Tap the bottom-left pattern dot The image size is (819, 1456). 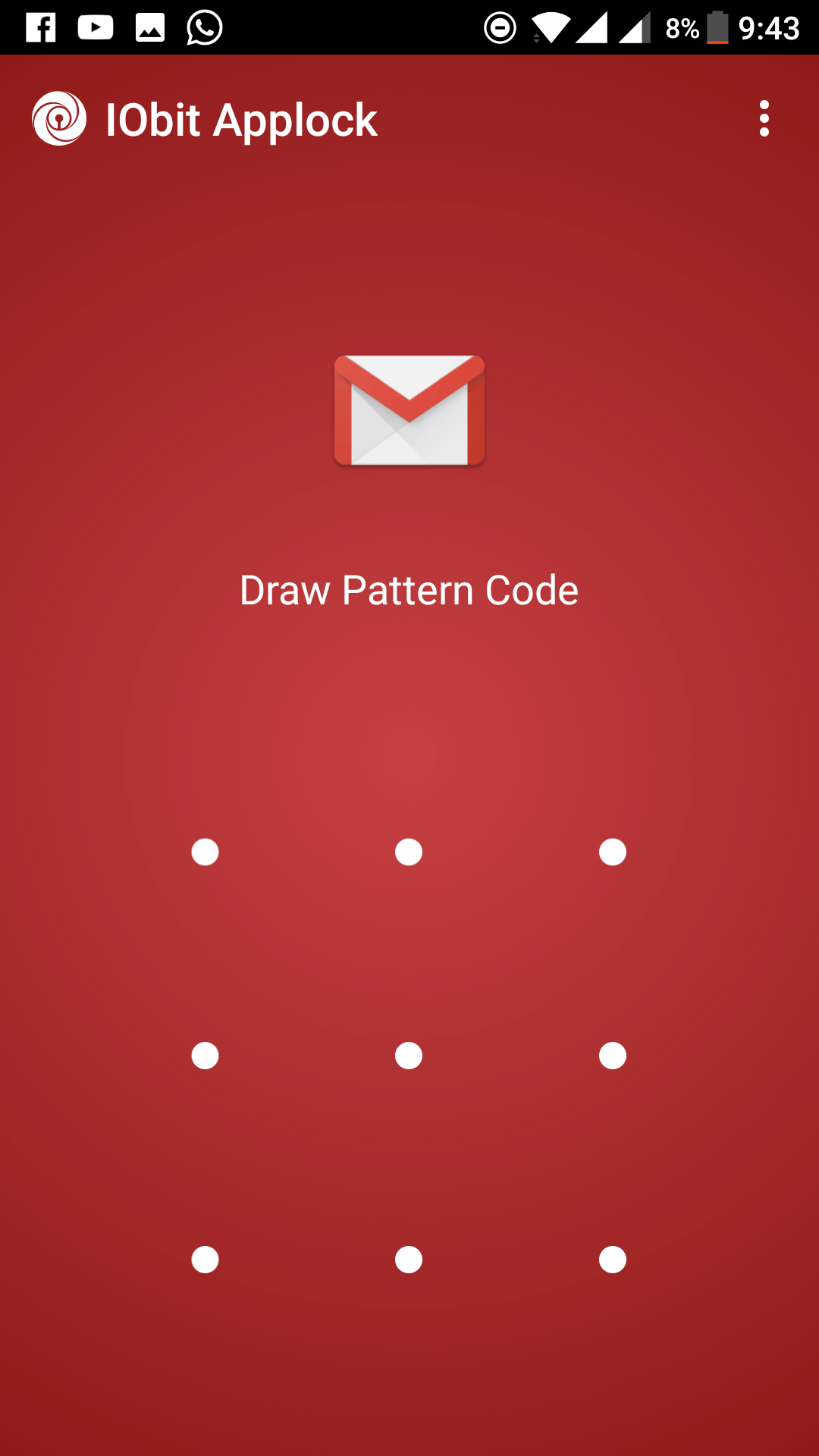205,1260
